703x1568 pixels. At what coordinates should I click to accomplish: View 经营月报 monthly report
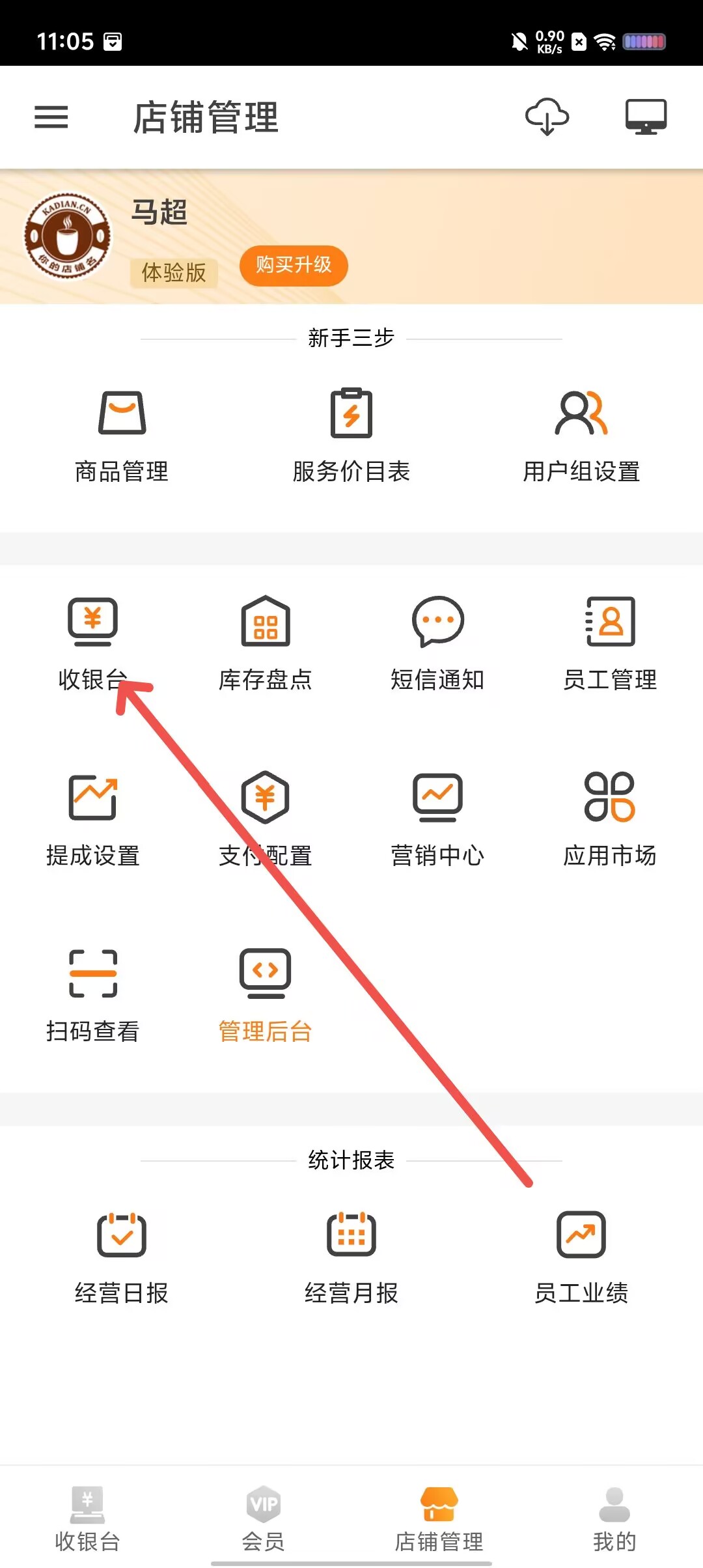(351, 1258)
